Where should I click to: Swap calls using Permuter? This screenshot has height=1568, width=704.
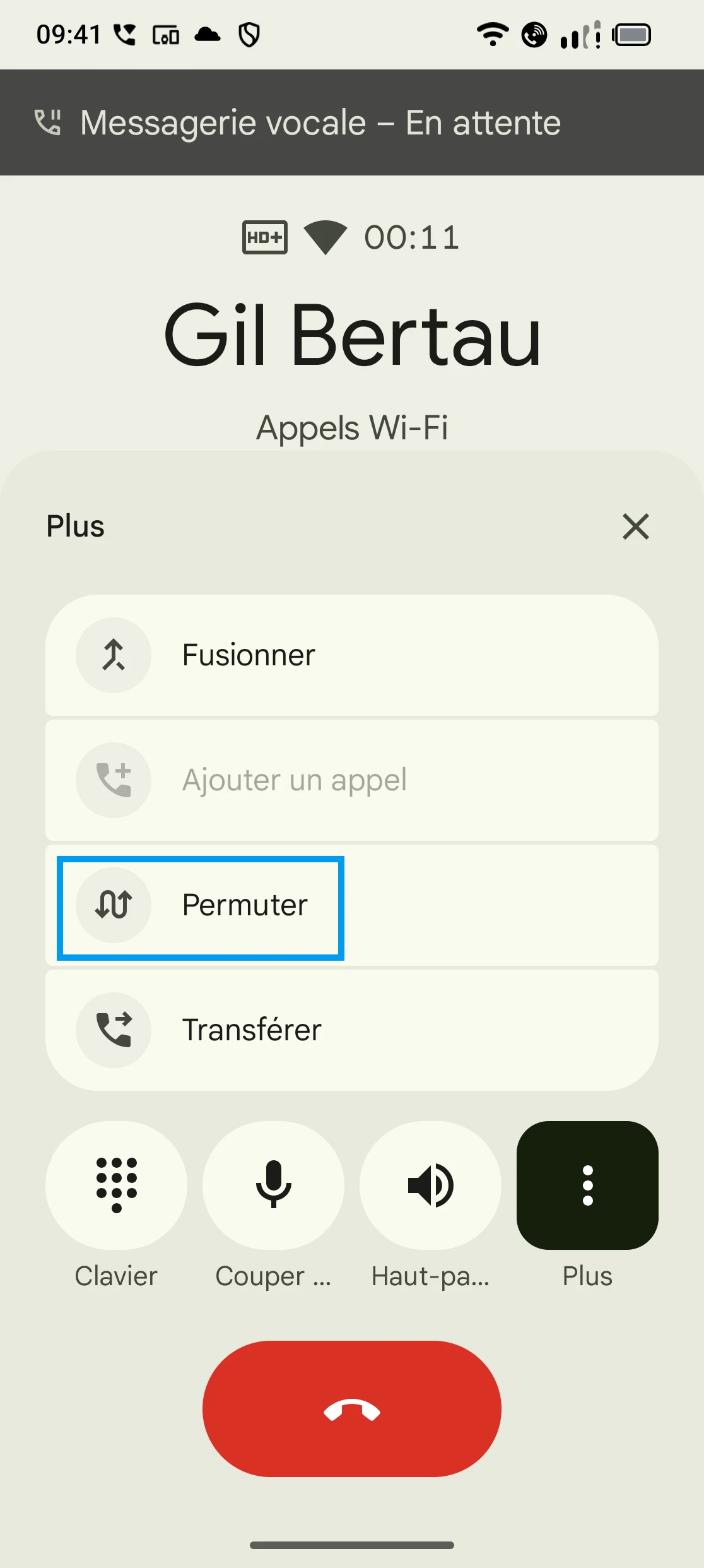(351, 905)
